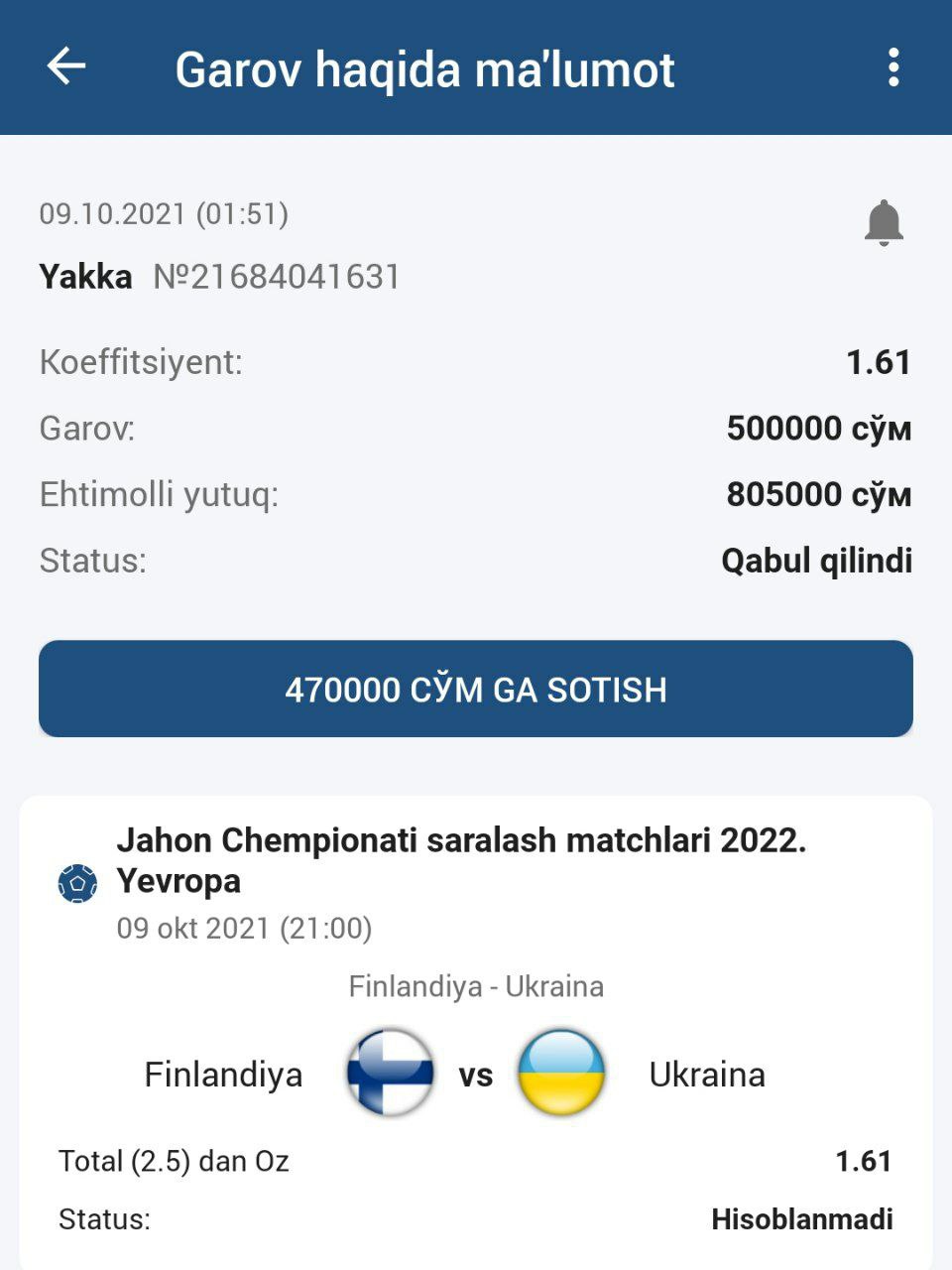
Task: Open the three-dot overflow menu
Action: (x=893, y=67)
